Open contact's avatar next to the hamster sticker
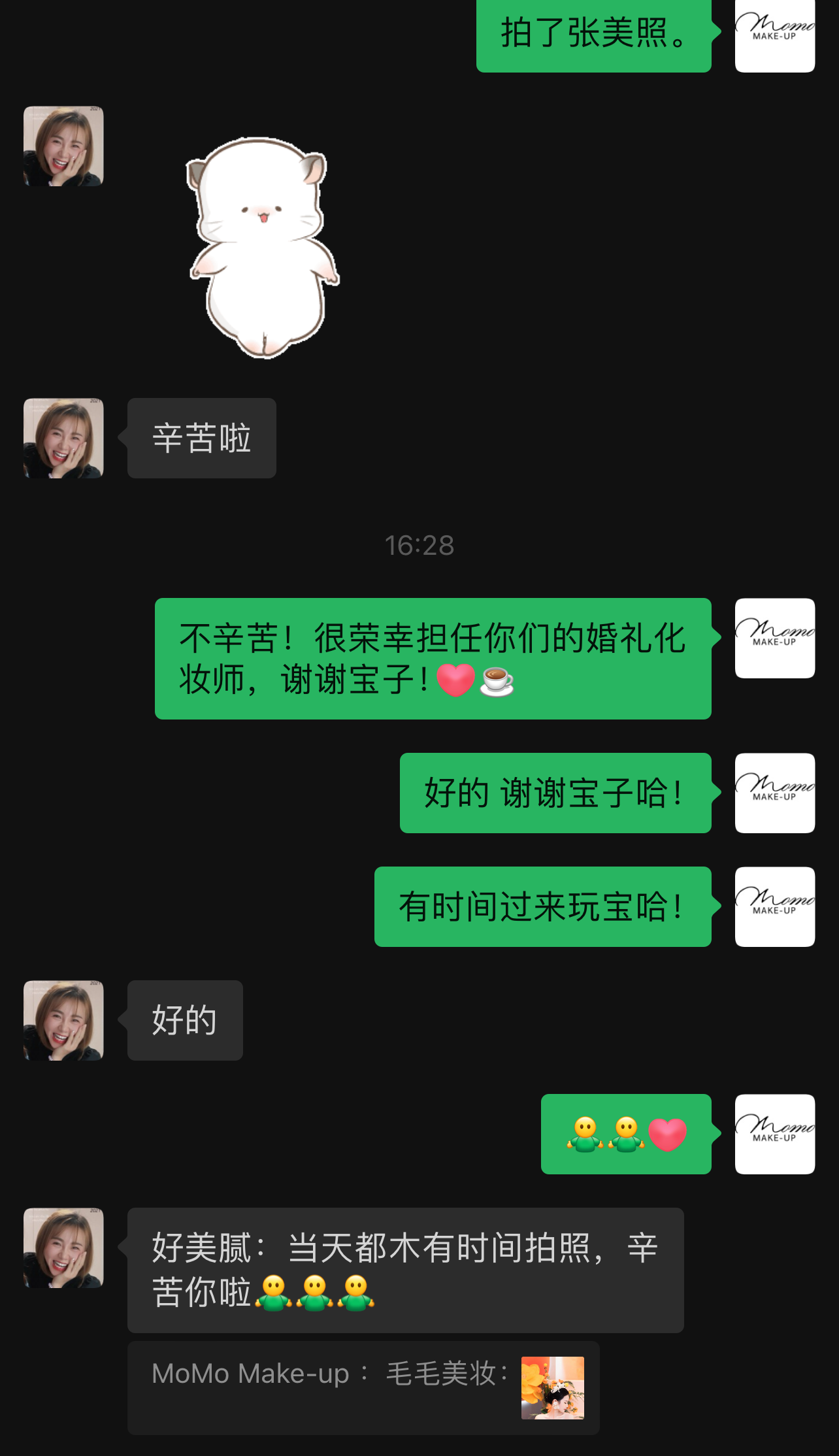 click(63, 146)
